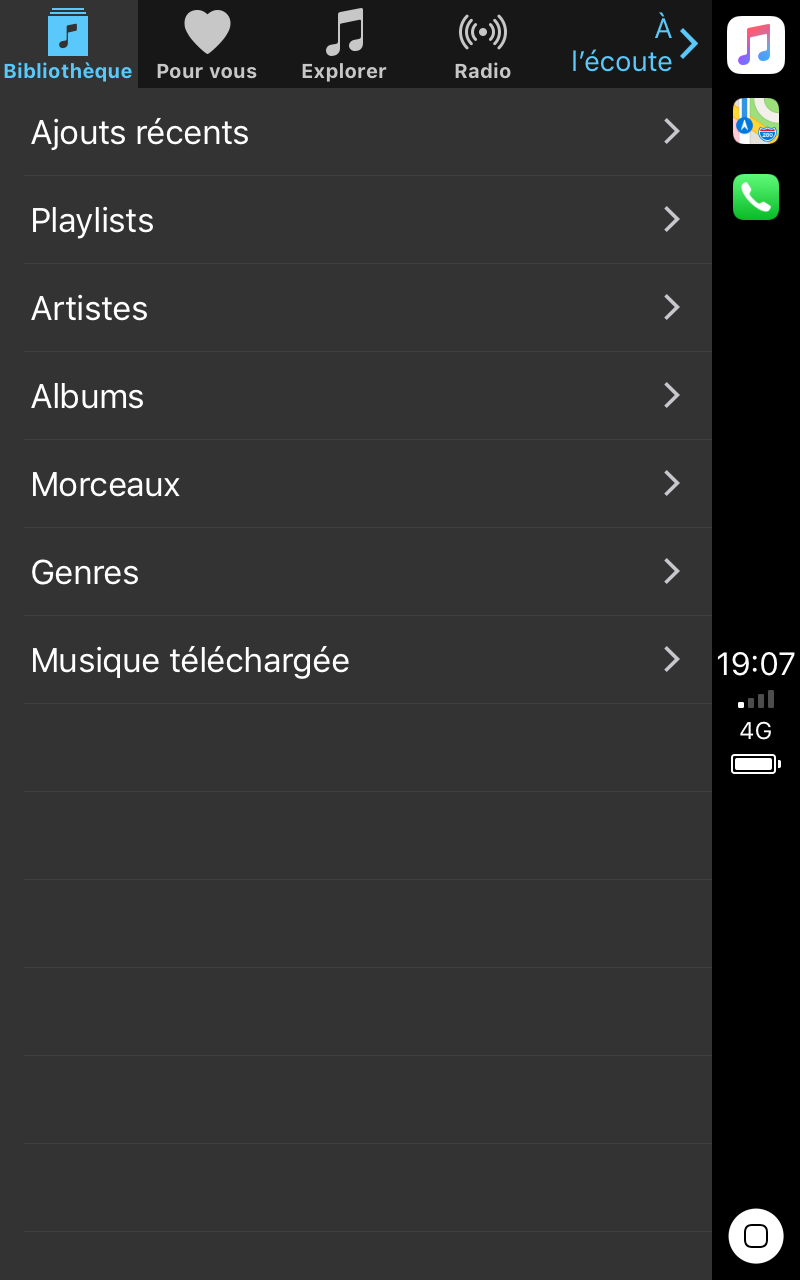Open Musique téléchargée
This screenshot has width=800, height=1280.
(356, 660)
